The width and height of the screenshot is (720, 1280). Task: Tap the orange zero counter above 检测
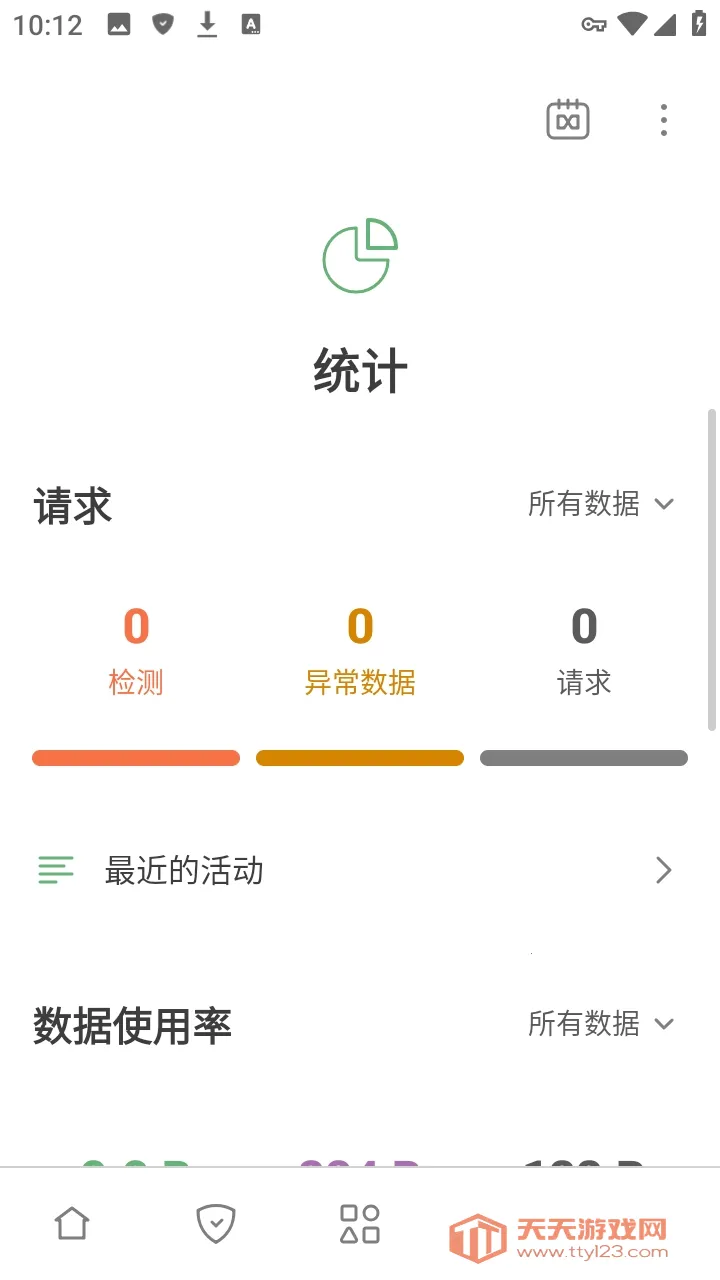(x=136, y=624)
